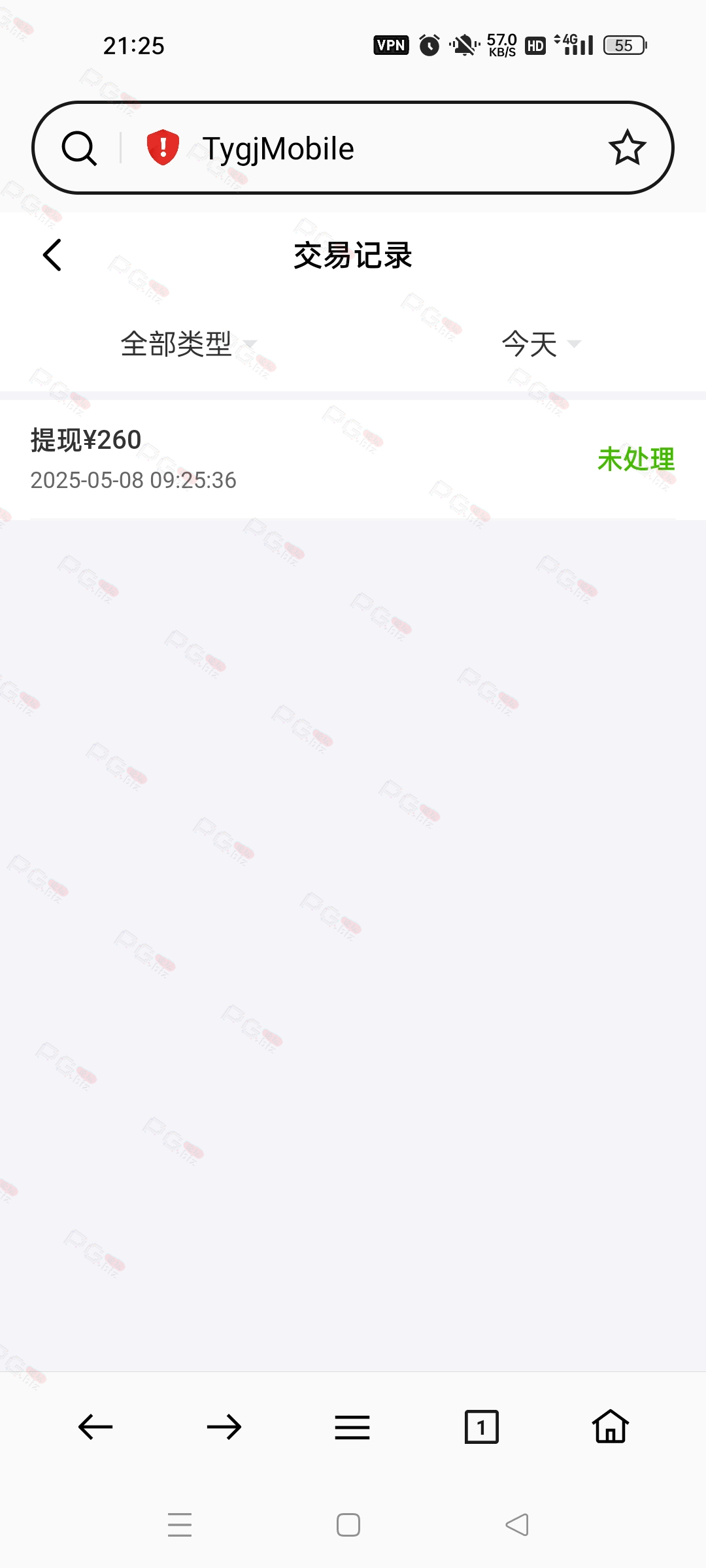The width and height of the screenshot is (706, 1568).
Task: Tap the system back triangle button
Action: click(x=517, y=1525)
